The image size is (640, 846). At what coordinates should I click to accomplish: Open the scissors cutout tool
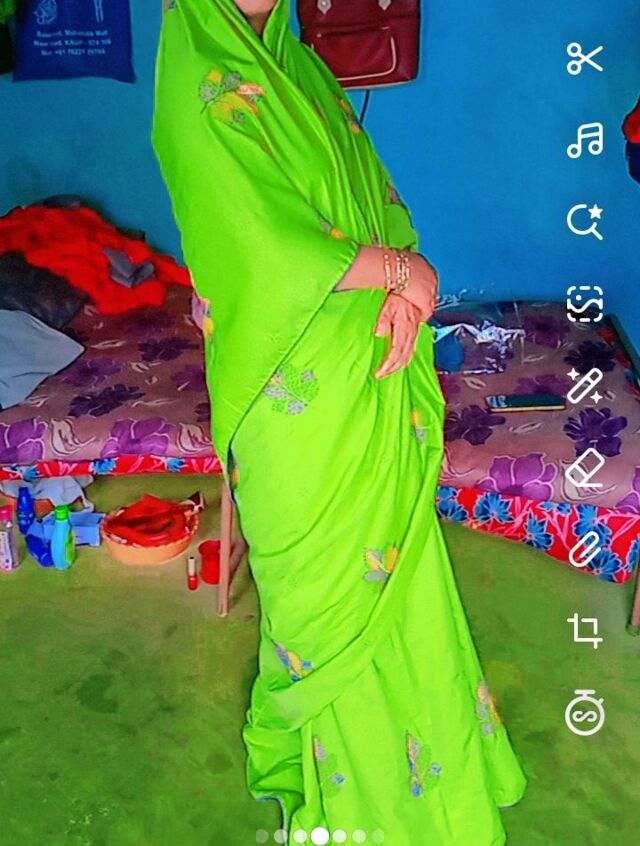585,58
